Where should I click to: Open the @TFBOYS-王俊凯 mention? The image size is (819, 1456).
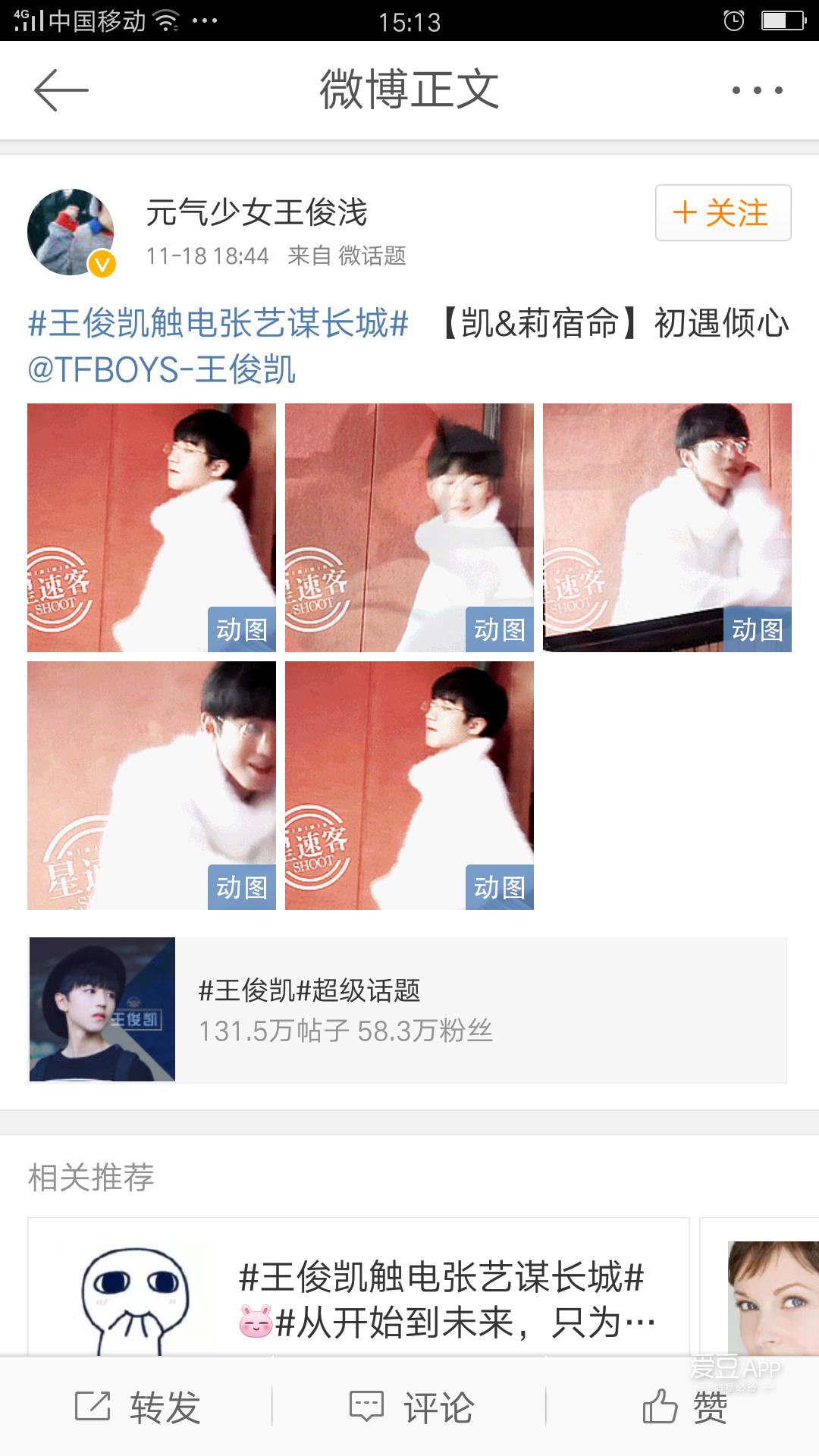click(162, 370)
